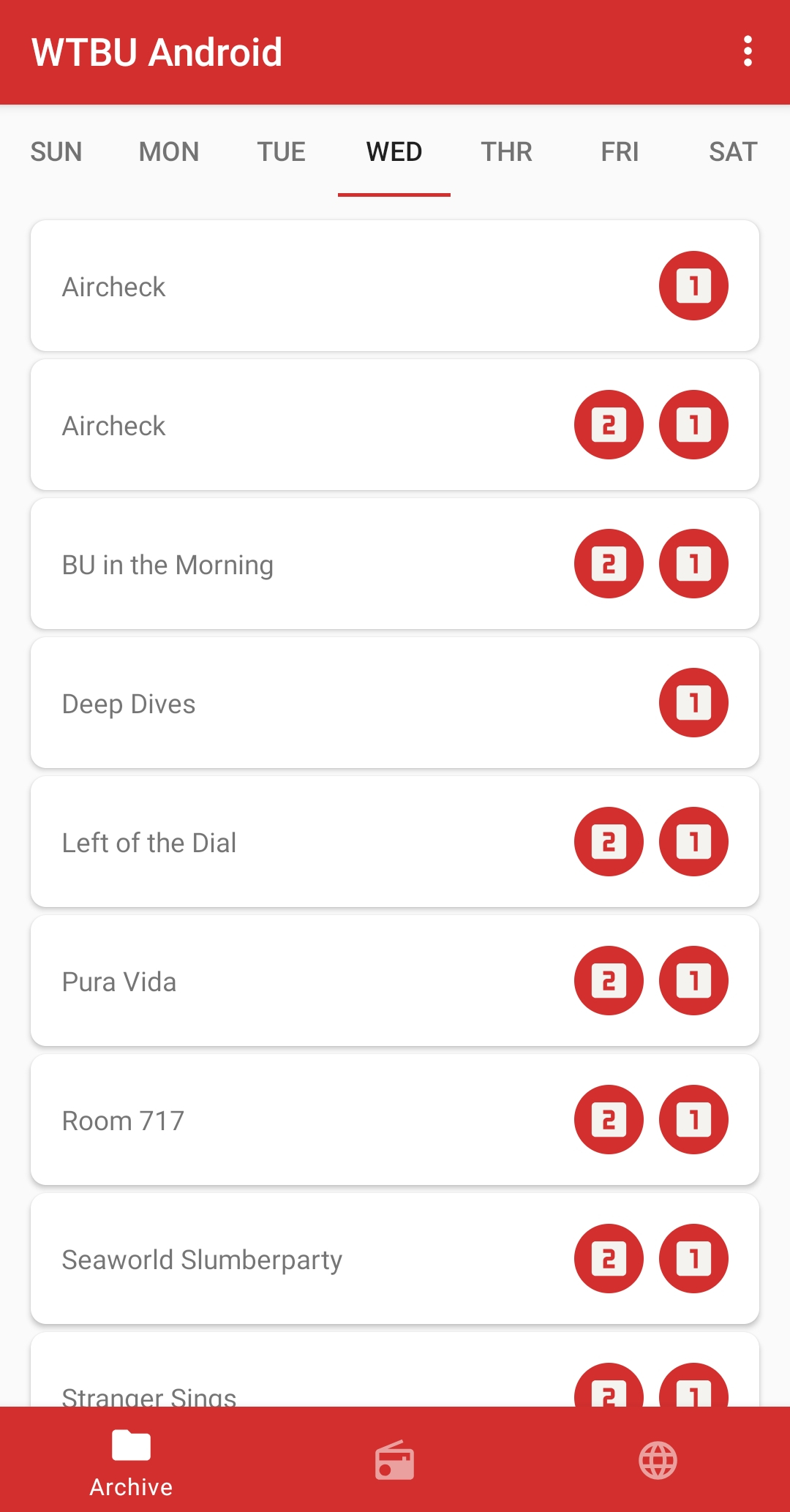This screenshot has height=1512, width=790.
Task: Tap part 2 of BU in the Morning
Action: (609, 564)
